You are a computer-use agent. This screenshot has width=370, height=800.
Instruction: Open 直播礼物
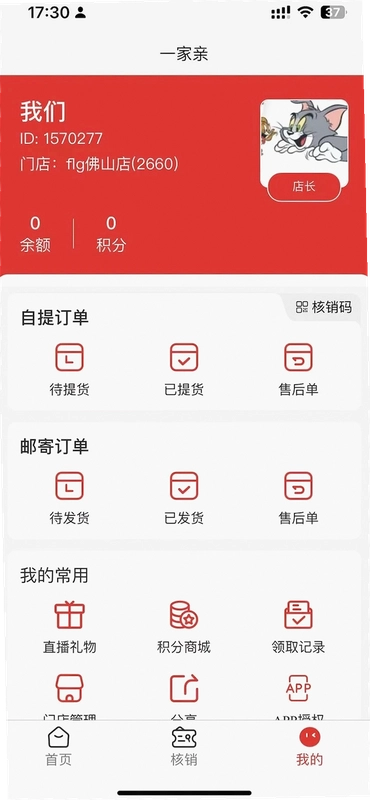pyautogui.click(x=69, y=628)
